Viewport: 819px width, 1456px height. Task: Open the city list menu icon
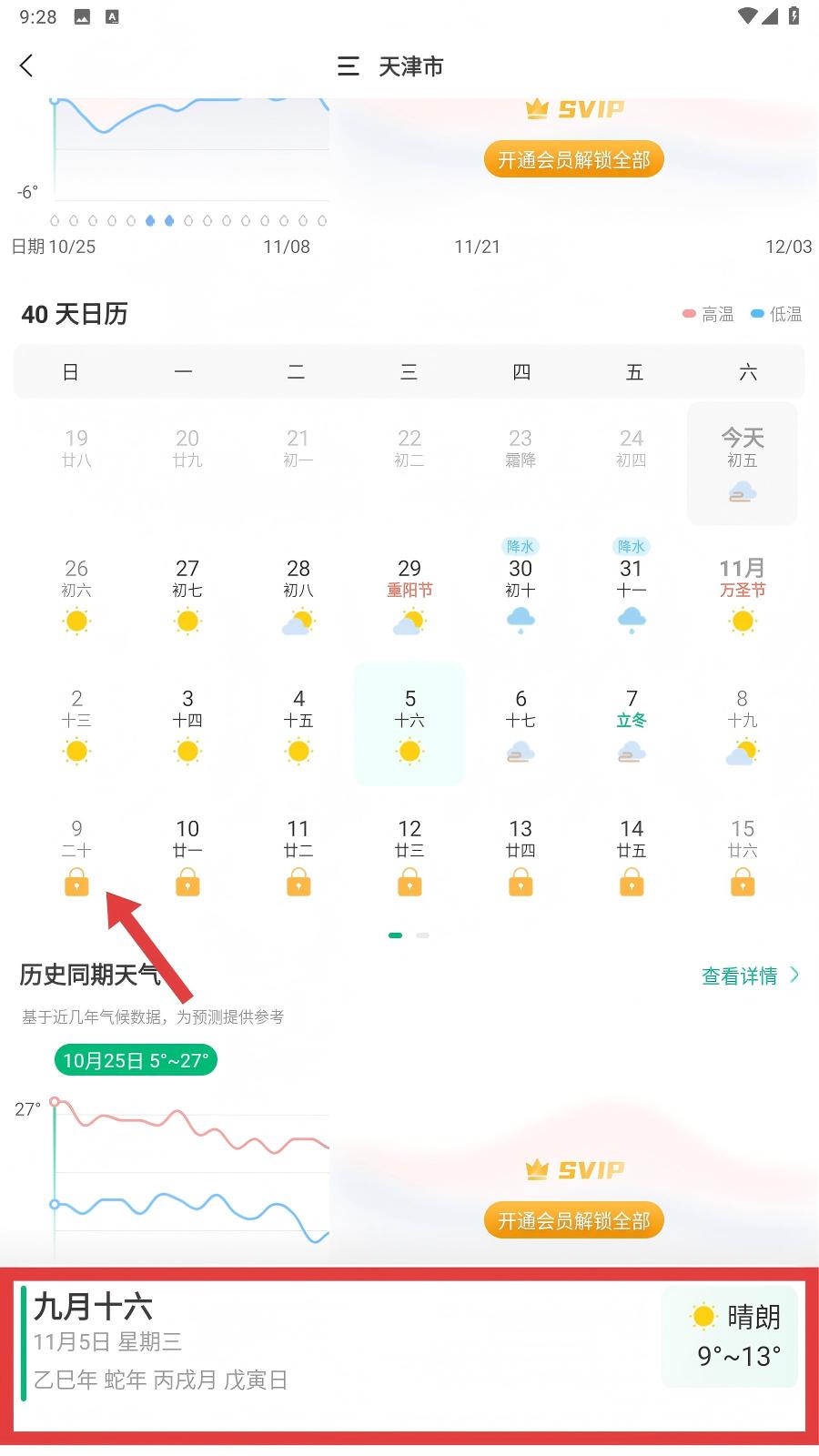(349, 66)
